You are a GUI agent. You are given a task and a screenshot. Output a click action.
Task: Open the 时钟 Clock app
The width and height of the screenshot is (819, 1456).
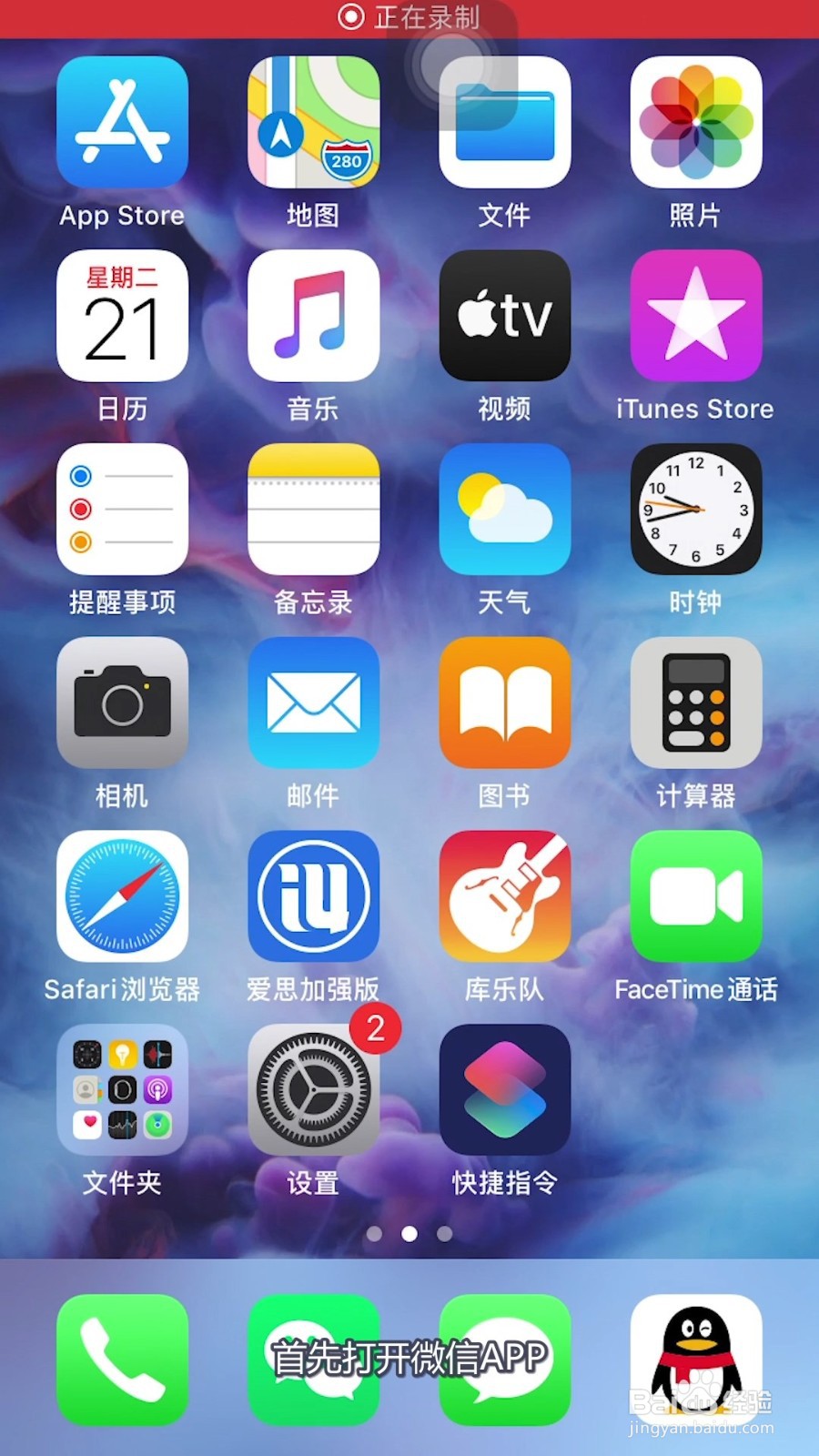(x=696, y=510)
